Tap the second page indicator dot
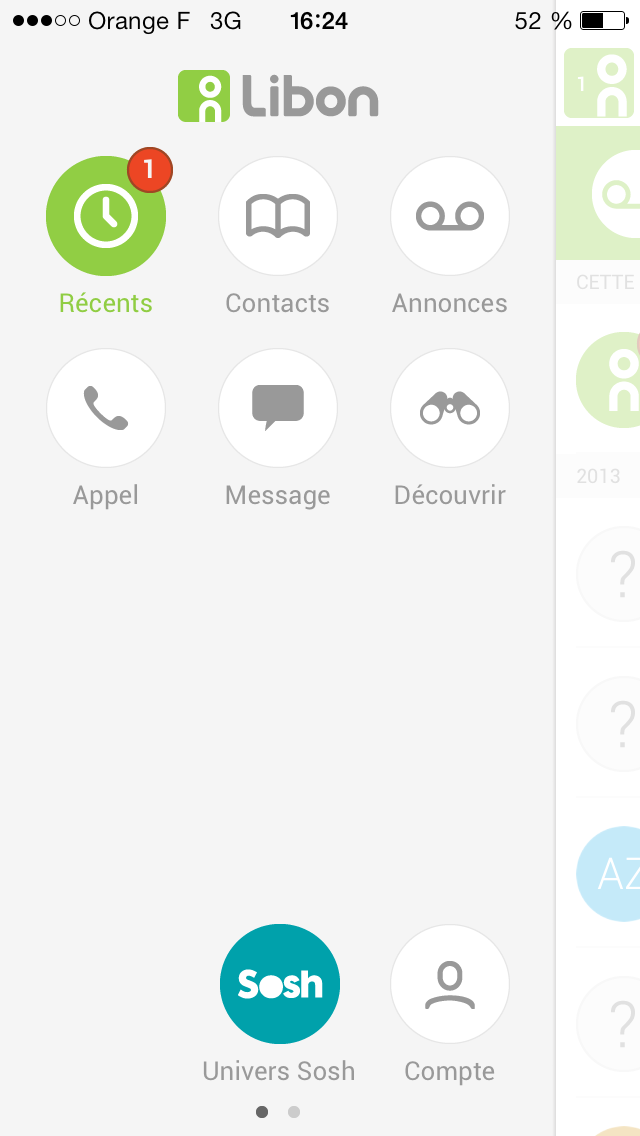This screenshot has width=640, height=1136. tap(294, 1111)
